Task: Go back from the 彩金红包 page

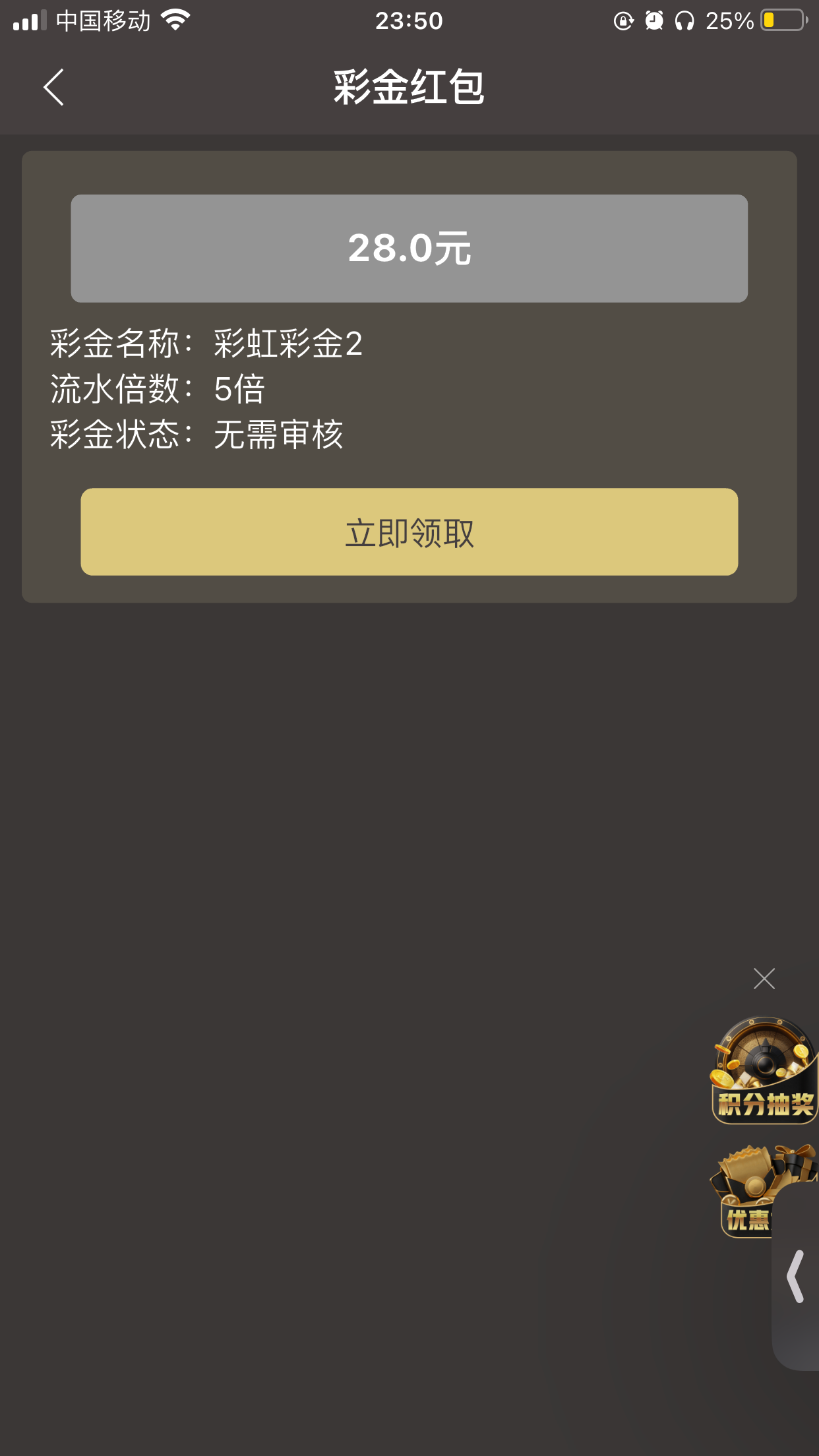Action: pos(54,87)
